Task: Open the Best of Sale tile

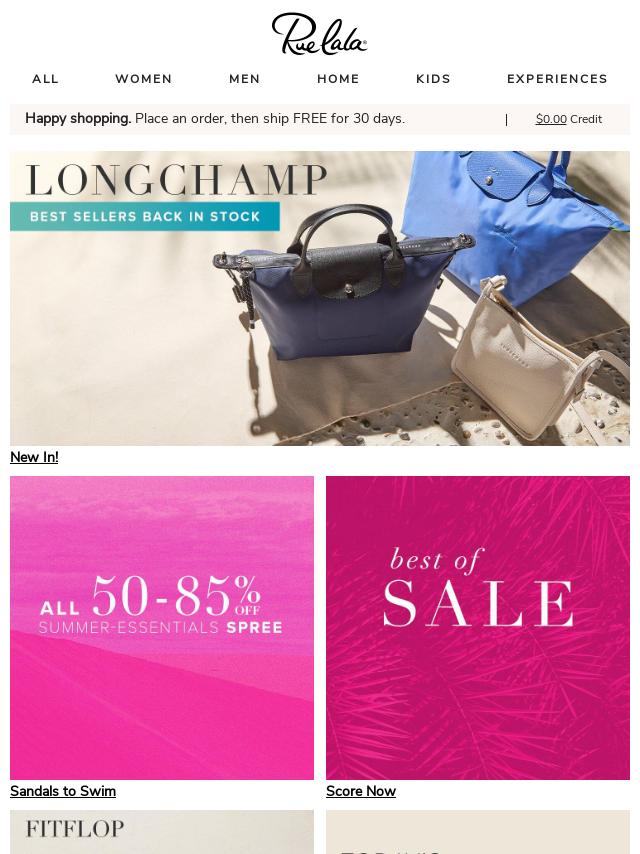Action: (x=478, y=627)
